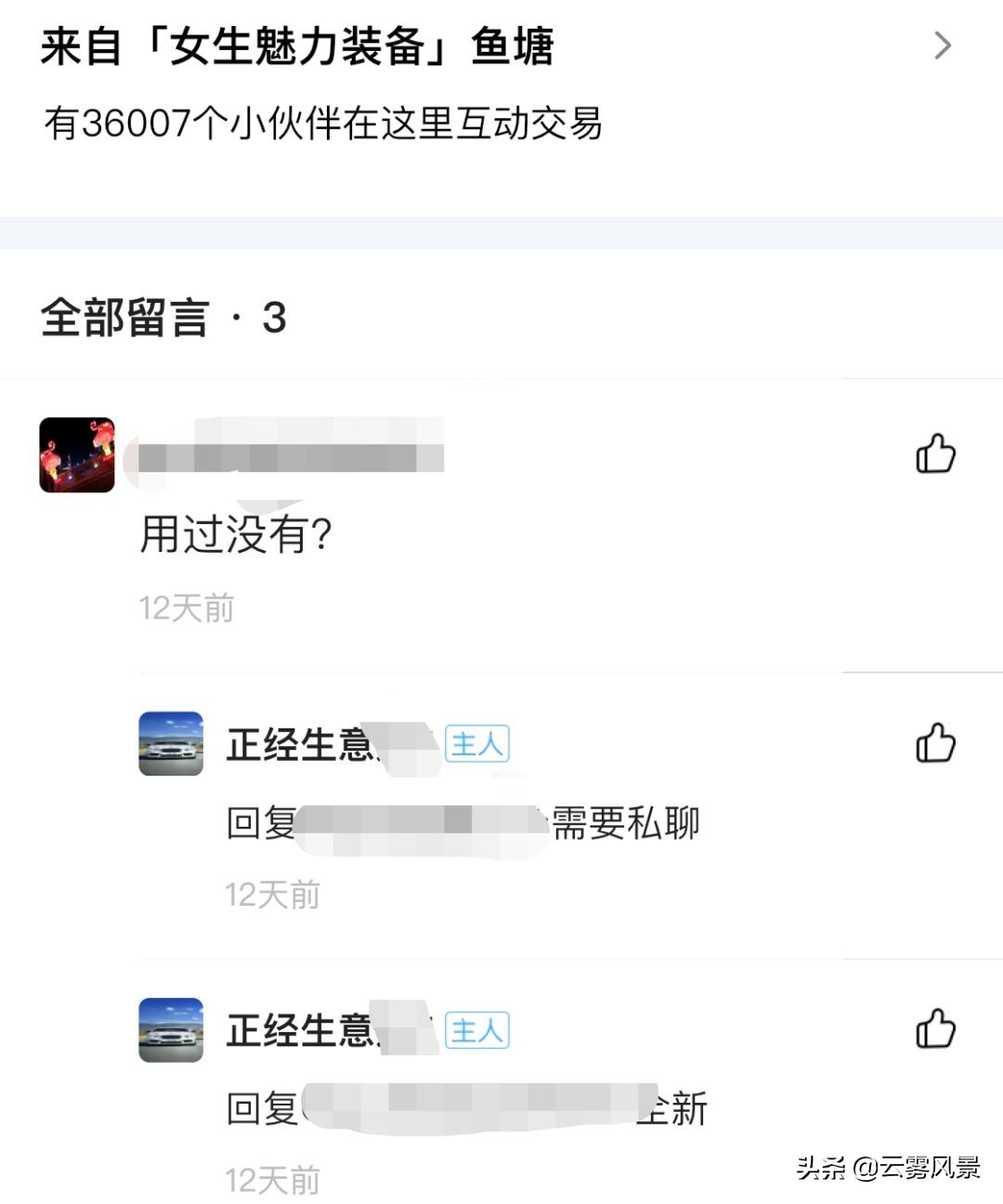Tap the car avatar on the bottom reply
The height and width of the screenshot is (1204, 1003).
point(171,1029)
